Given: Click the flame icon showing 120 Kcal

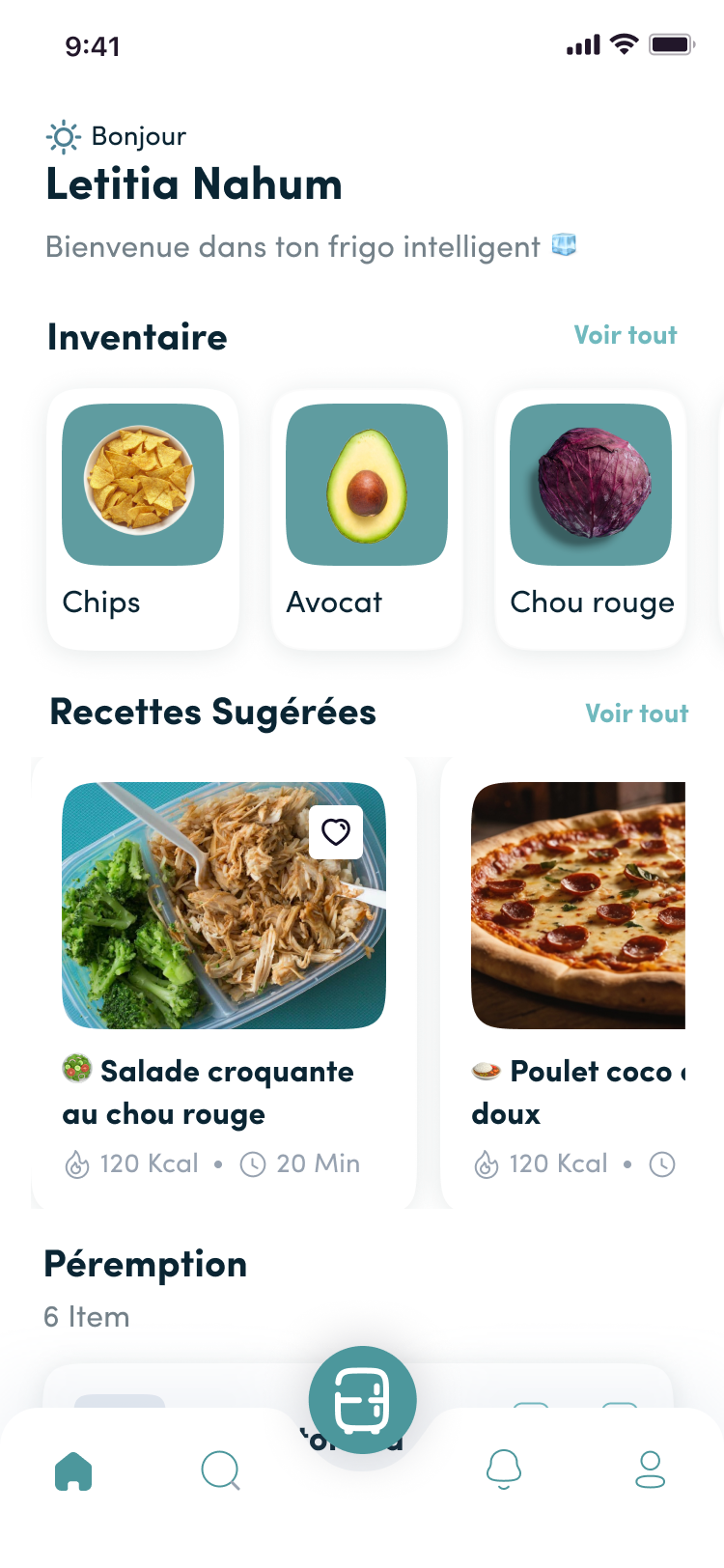Looking at the screenshot, I should (76, 1163).
